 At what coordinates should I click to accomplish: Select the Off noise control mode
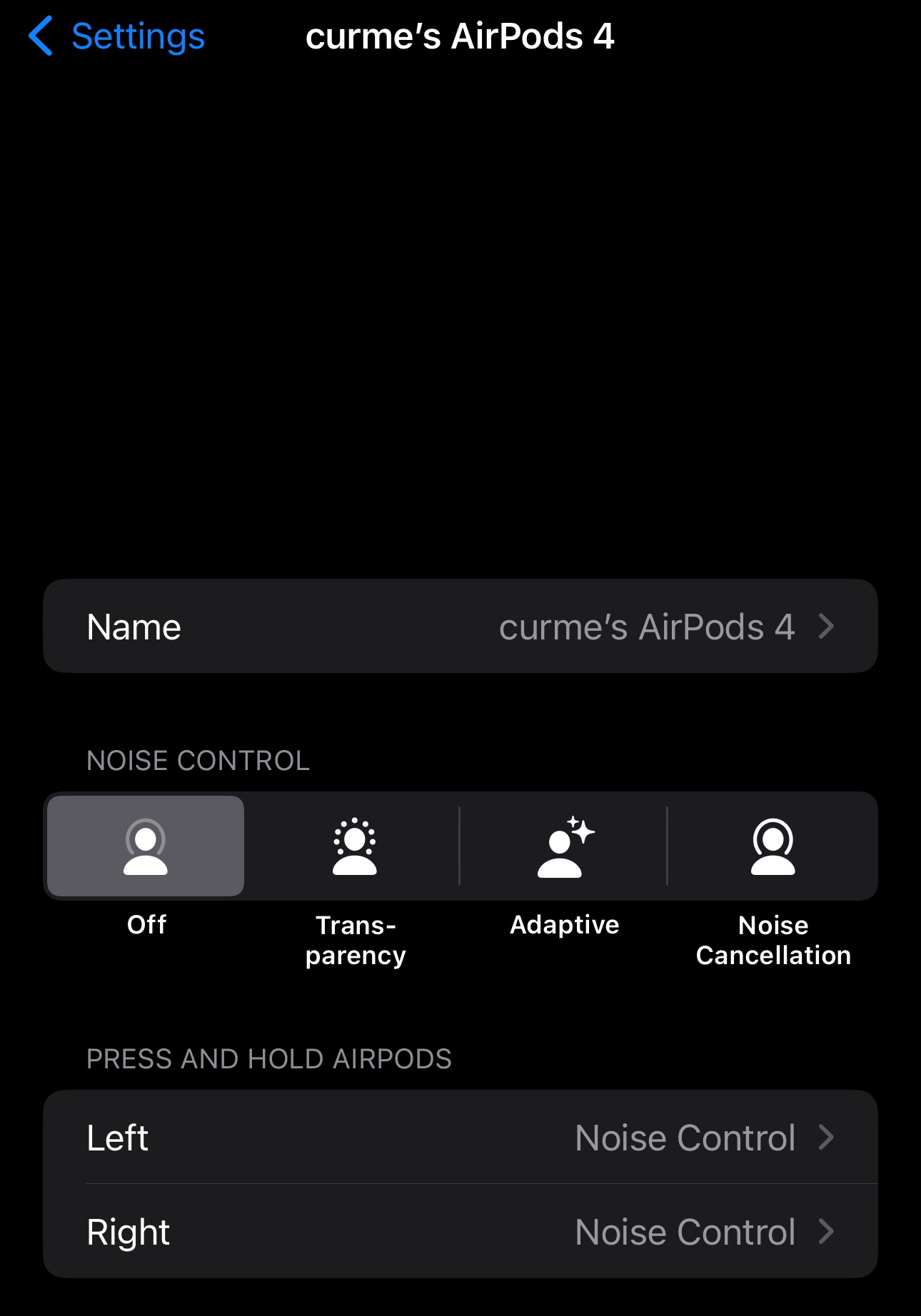coord(146,846)
